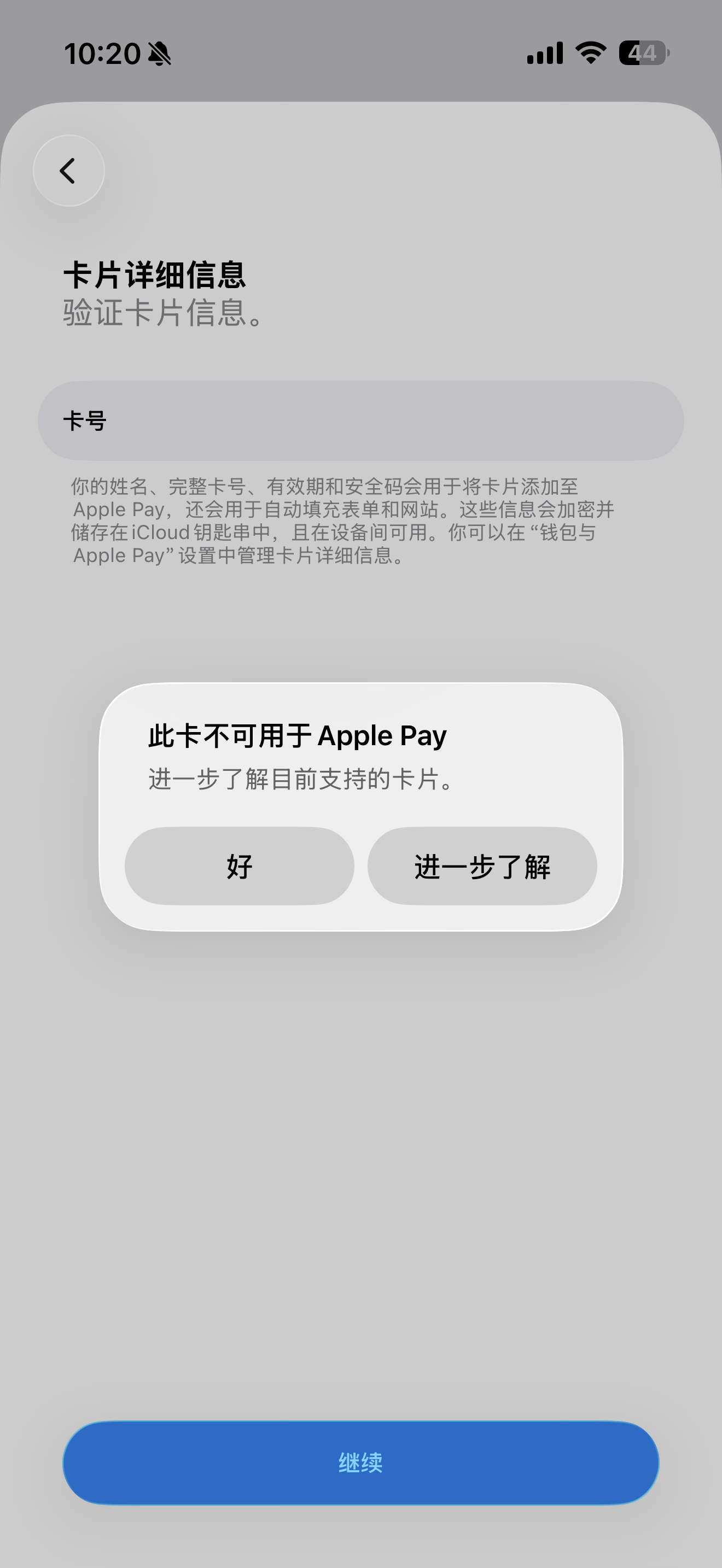
Task: Tap 好 to dismiss the alert
Action: tap(239, 866)
